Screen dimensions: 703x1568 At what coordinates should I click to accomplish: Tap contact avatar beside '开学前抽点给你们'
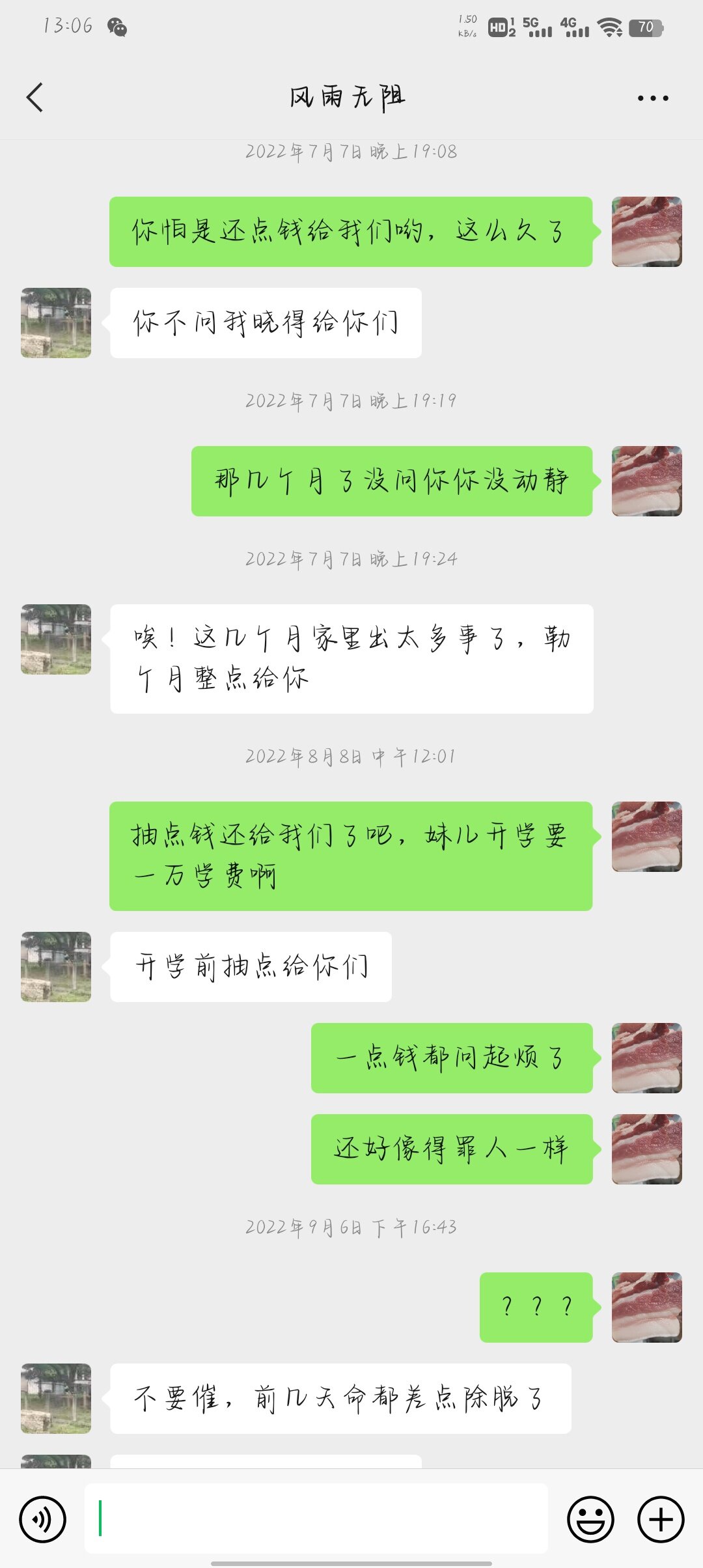click(56, 966)
